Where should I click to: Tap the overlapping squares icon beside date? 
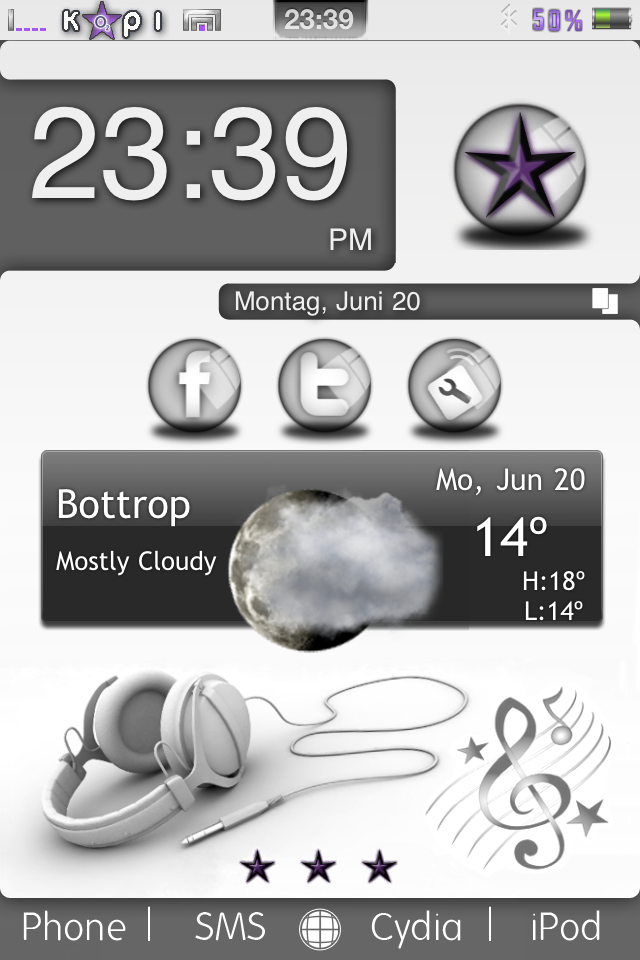604,301
